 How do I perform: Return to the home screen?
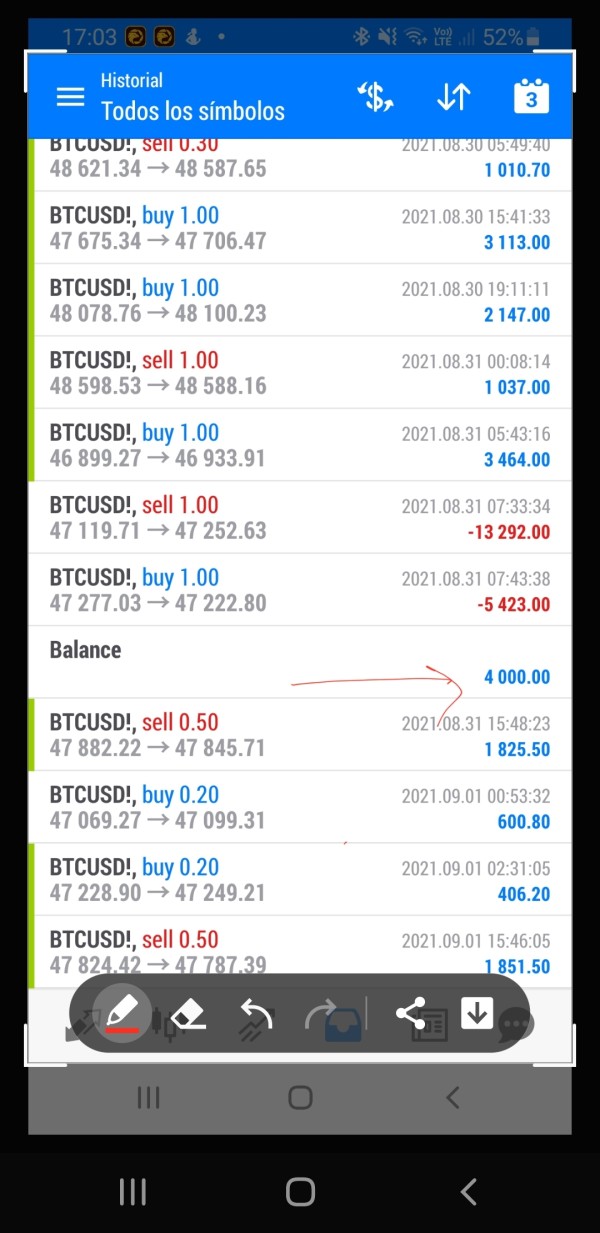[300, 1191]
